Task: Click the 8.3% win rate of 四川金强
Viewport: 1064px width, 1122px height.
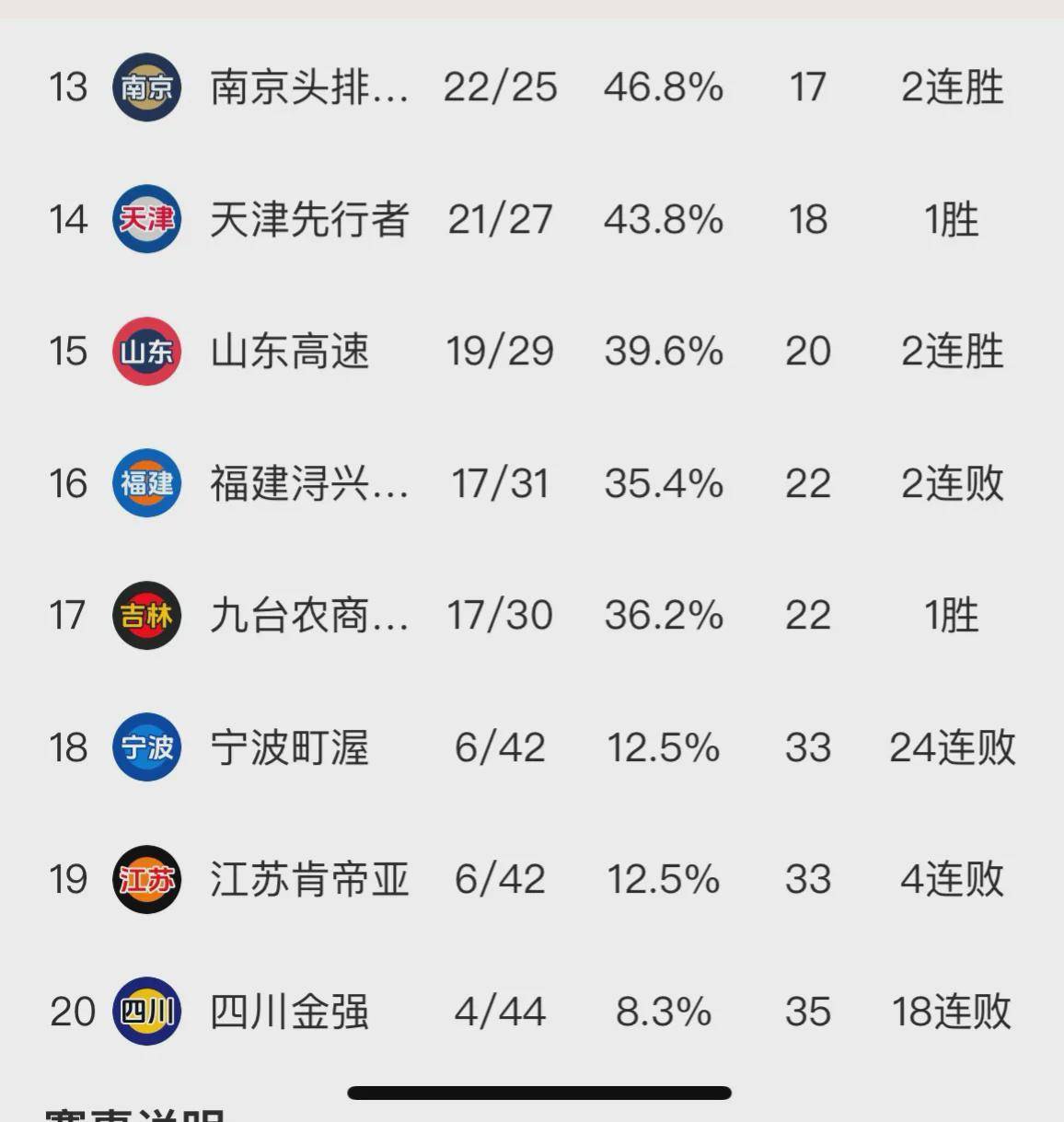Action: (665, 1012)
